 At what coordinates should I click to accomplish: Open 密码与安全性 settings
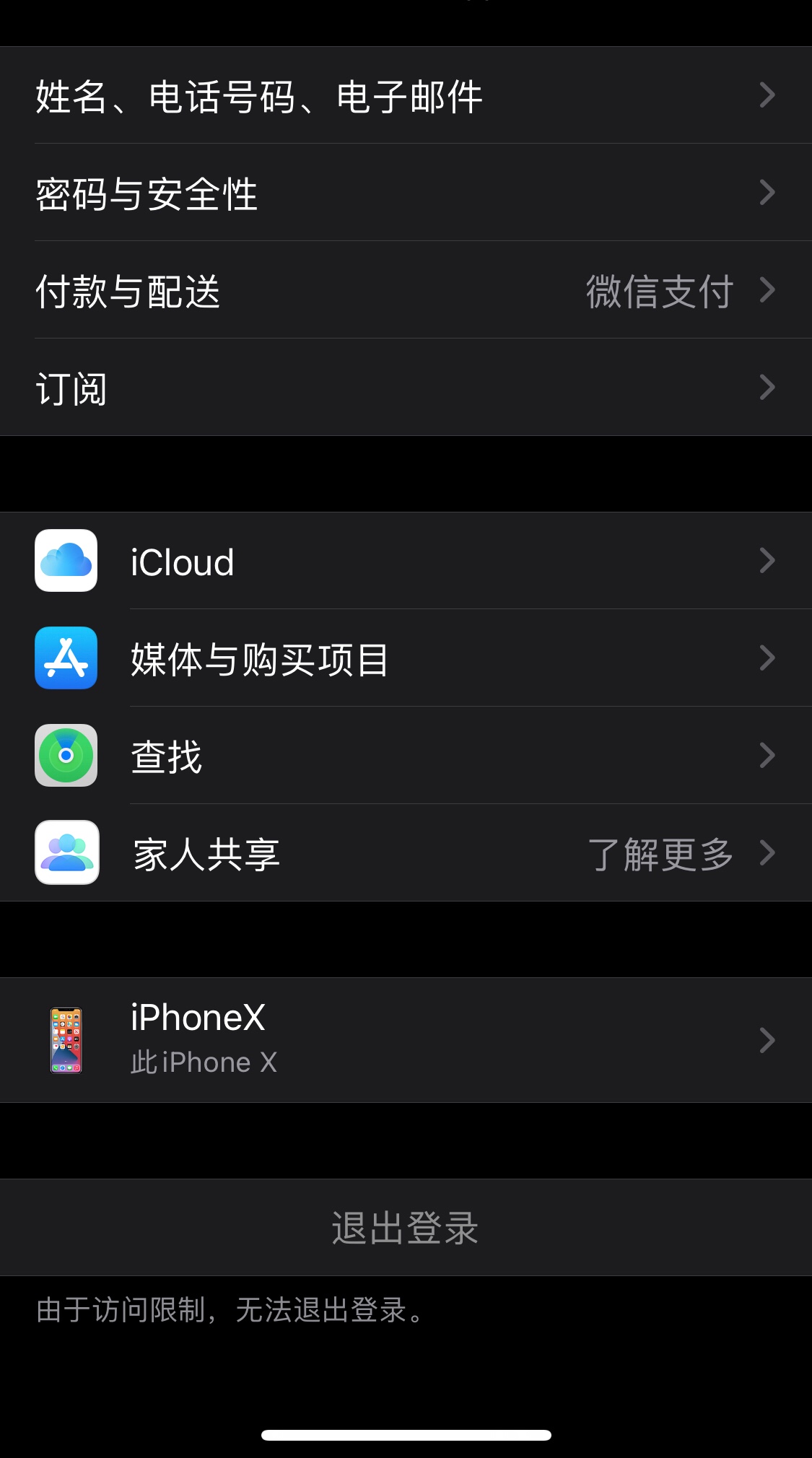404,193
